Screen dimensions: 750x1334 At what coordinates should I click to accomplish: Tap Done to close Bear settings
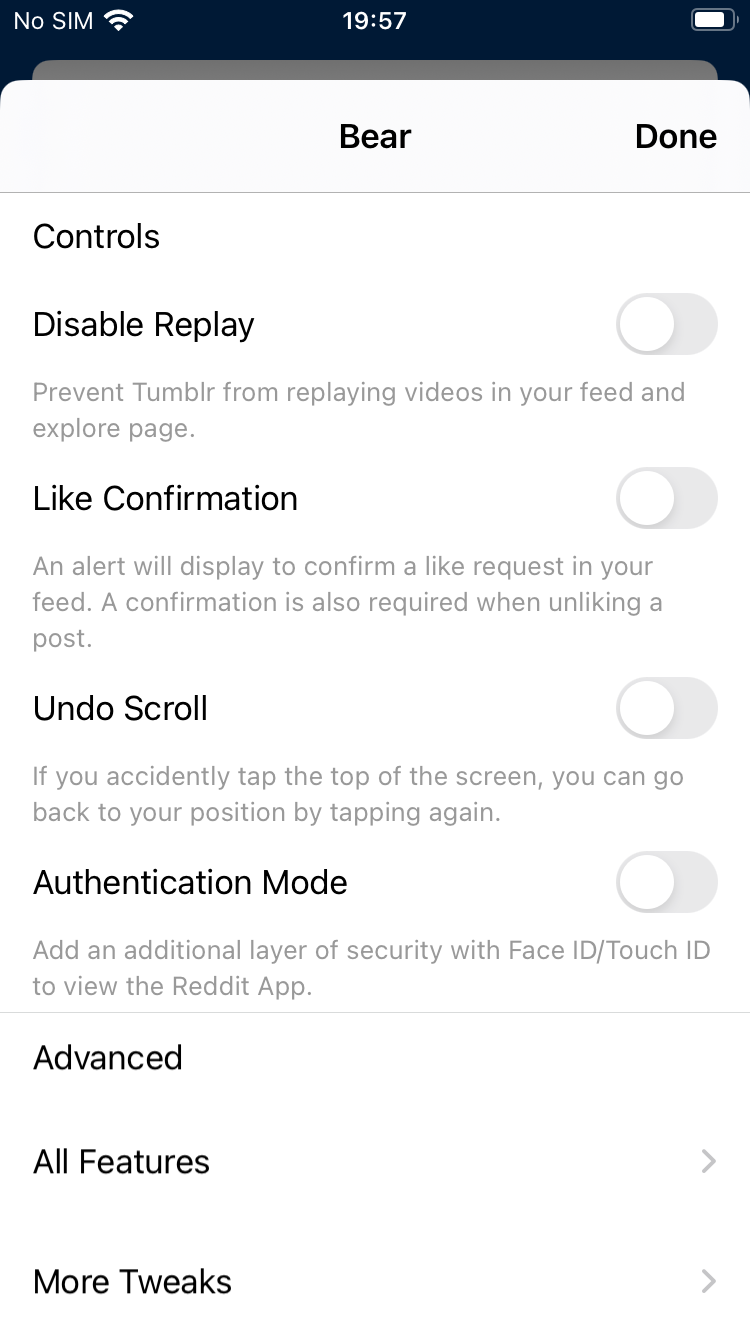tap(675, 137)
